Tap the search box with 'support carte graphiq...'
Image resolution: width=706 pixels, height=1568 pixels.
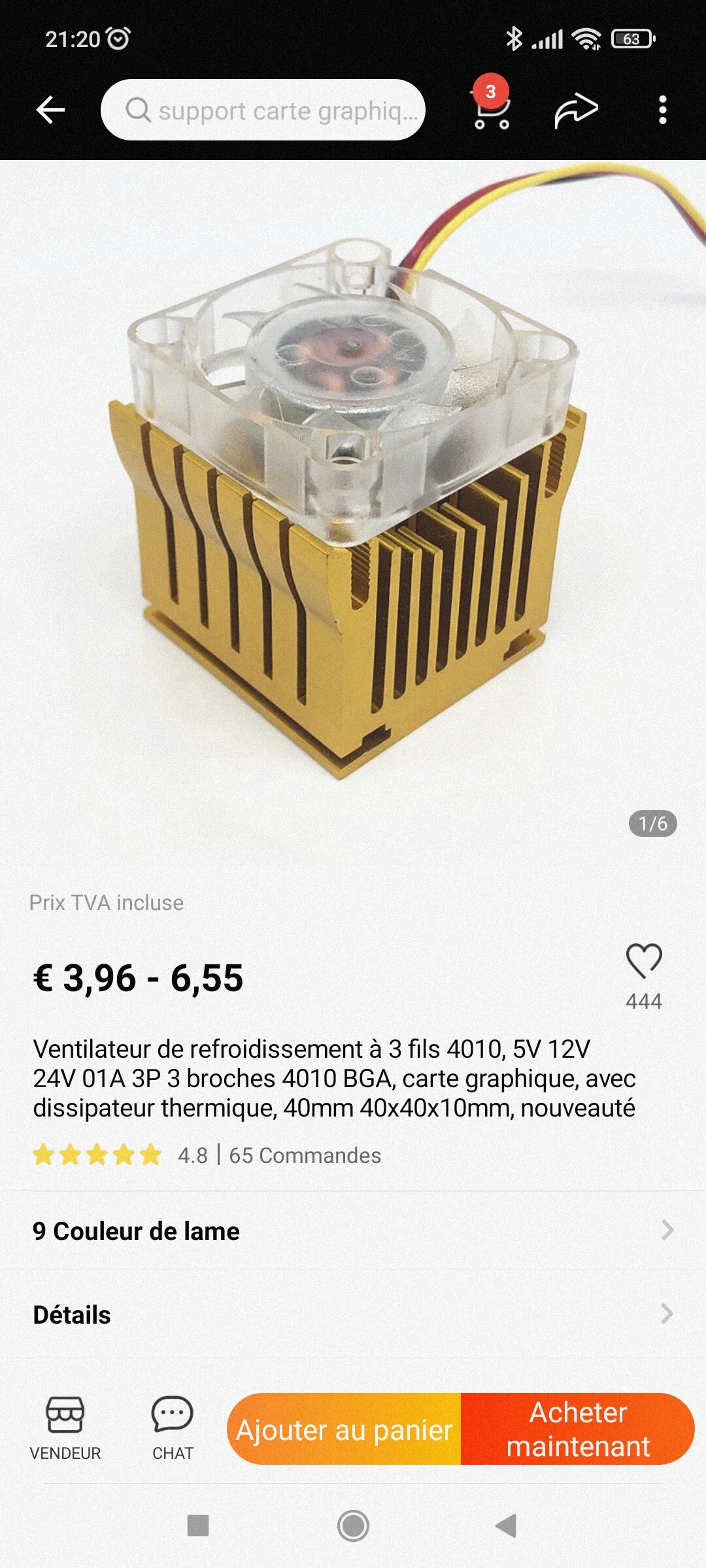263,110
